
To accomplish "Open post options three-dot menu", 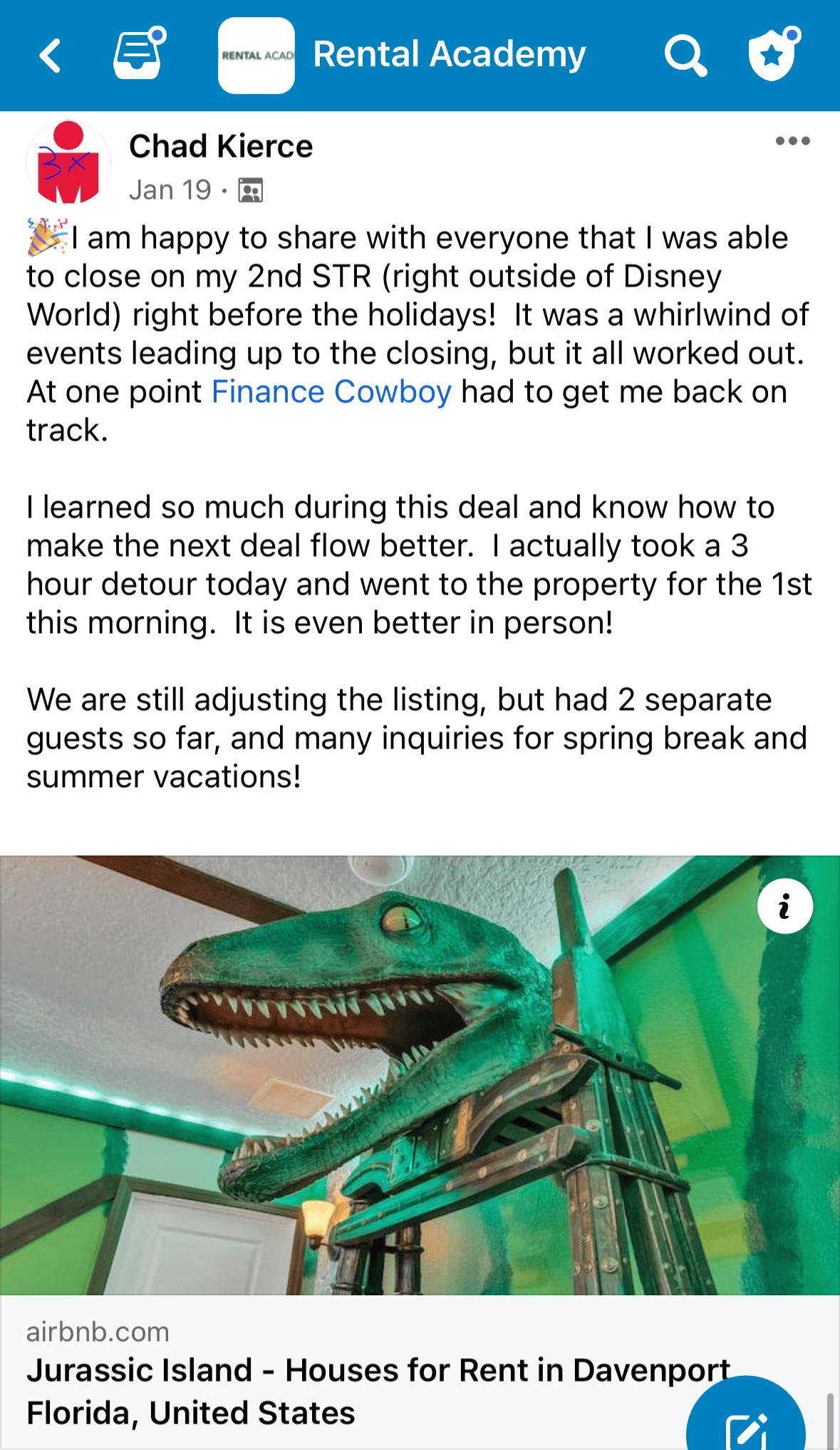I will (792, 141).
